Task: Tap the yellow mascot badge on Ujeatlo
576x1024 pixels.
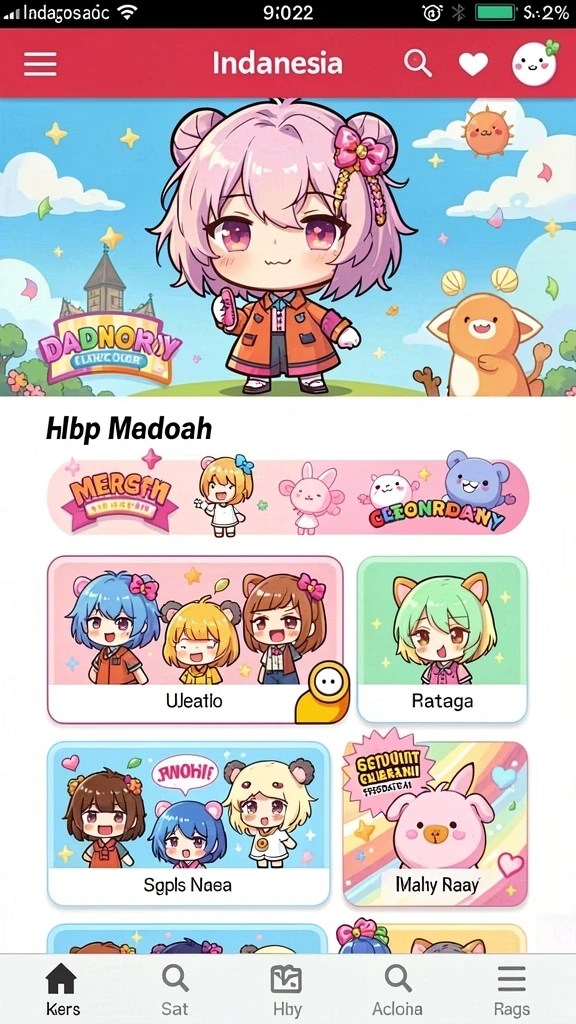Action: [323, 692]
